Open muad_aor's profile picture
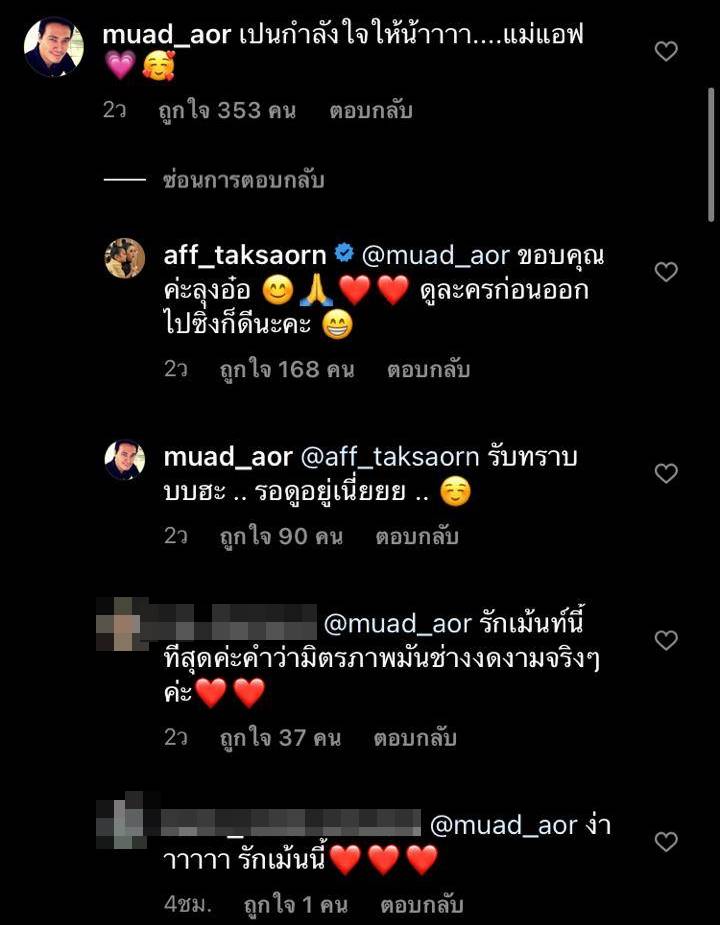Screen dimensions: 720x925 tap(51, 48)
